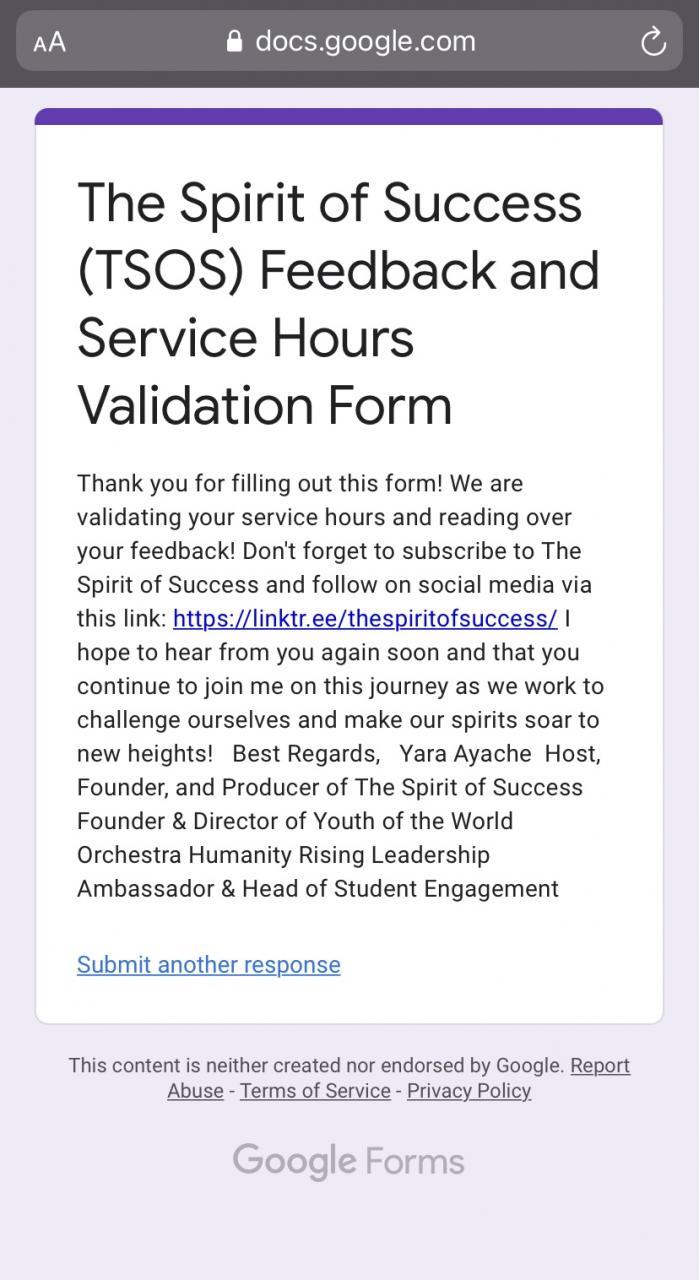699x1280 pixels.
Task: Open the linktr.ee/thespiritofsuccess link
Action: 365,619
